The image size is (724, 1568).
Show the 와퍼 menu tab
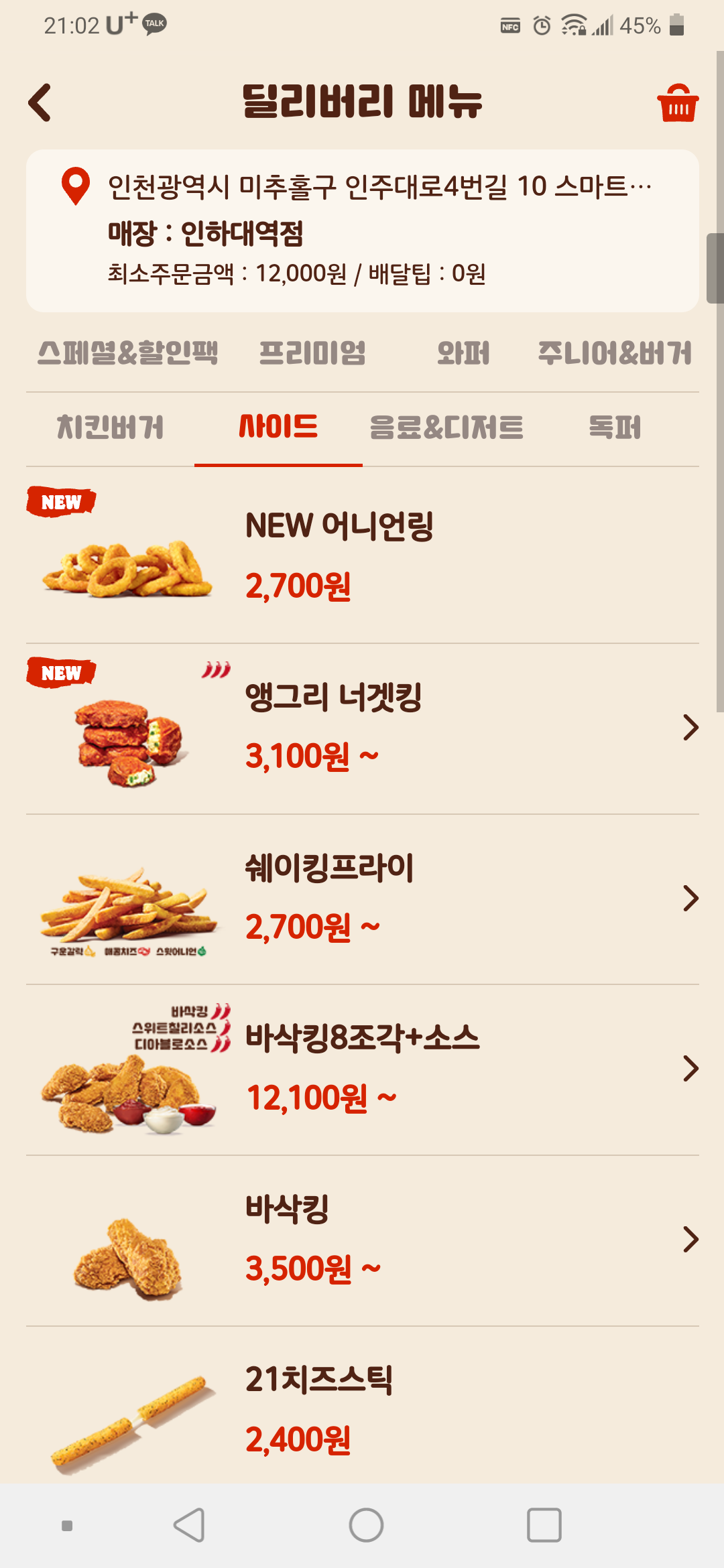tap(463, 353)
